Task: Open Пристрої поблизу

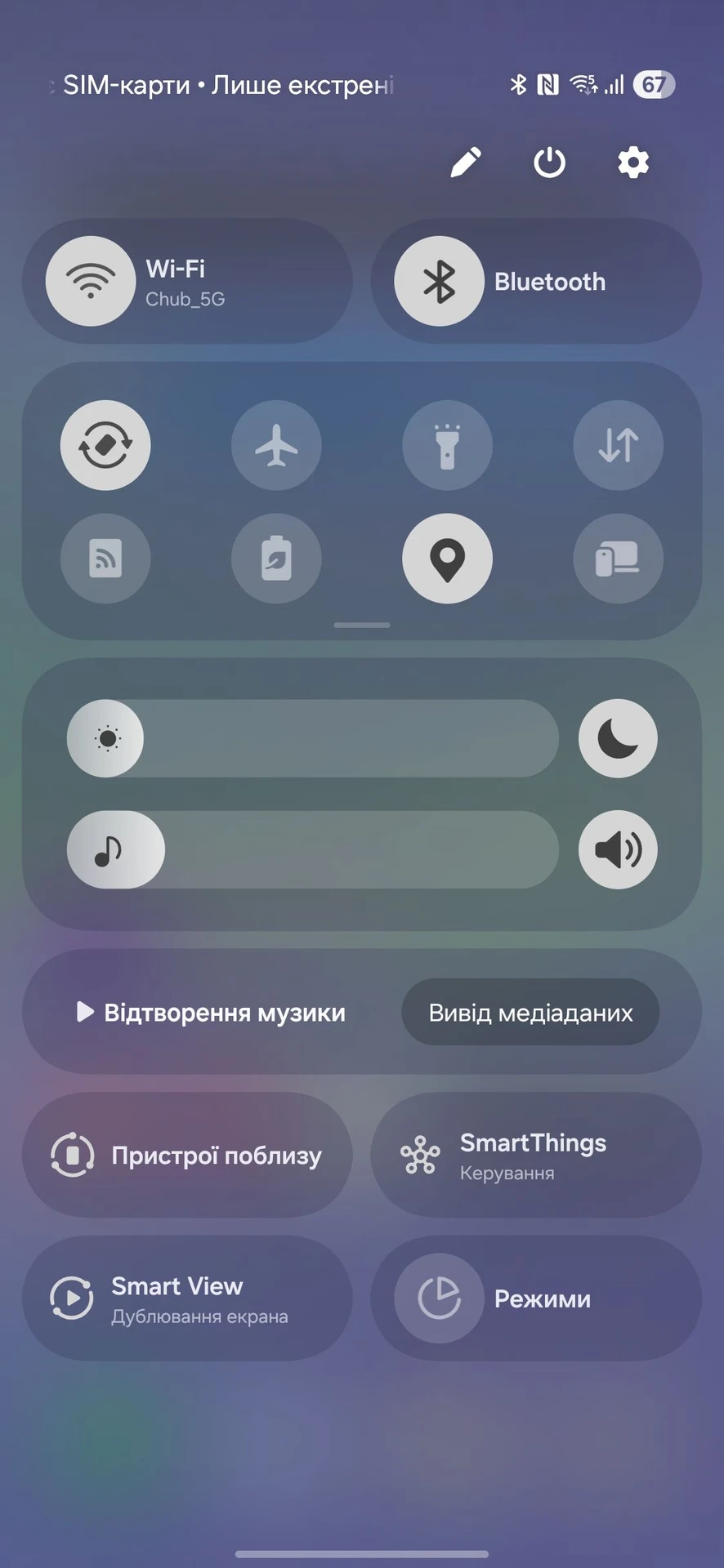Action: click(x=187, y=1156)
